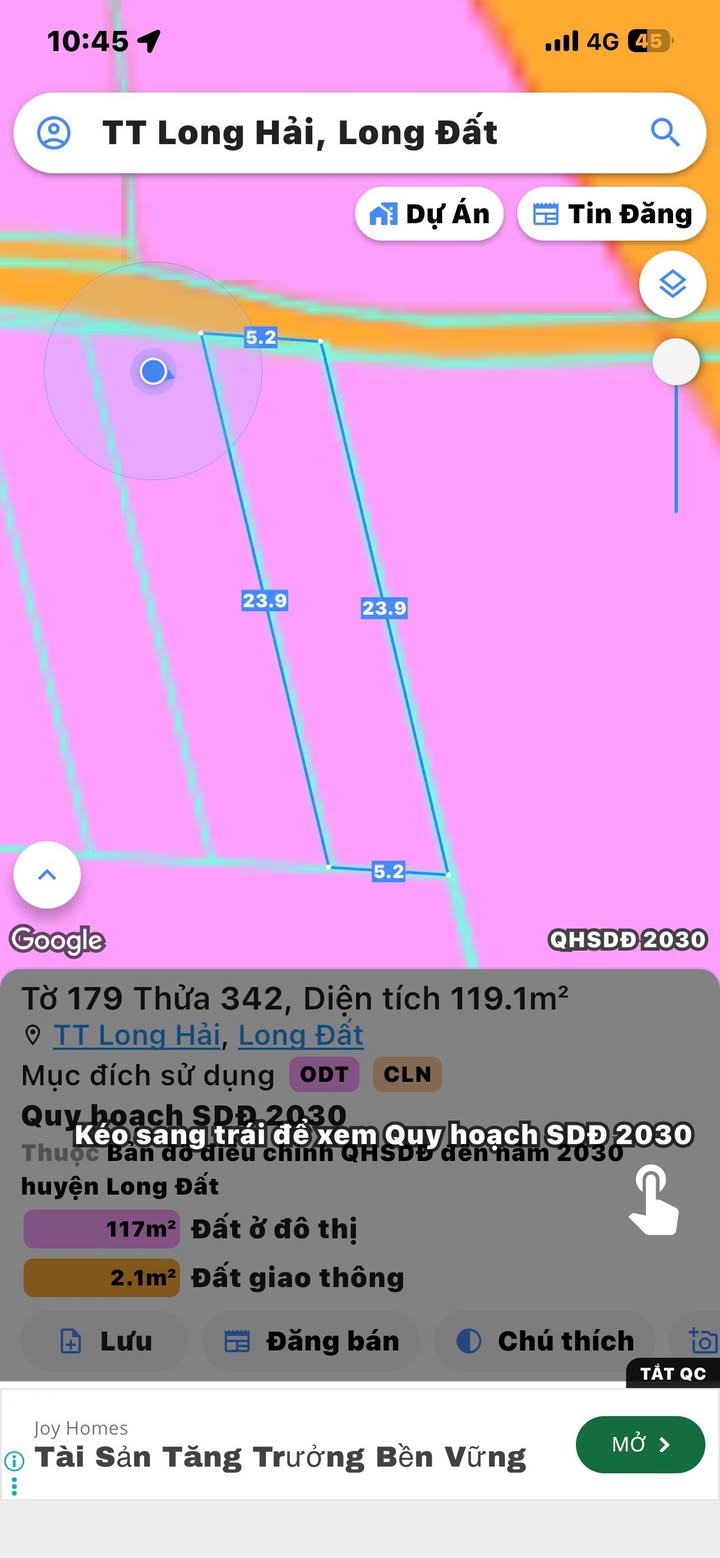Image resolution: width=720 pixels, height=1558 pixels.
Task: Open the Tin Đăng chip
Action: [x=612, y=214]
